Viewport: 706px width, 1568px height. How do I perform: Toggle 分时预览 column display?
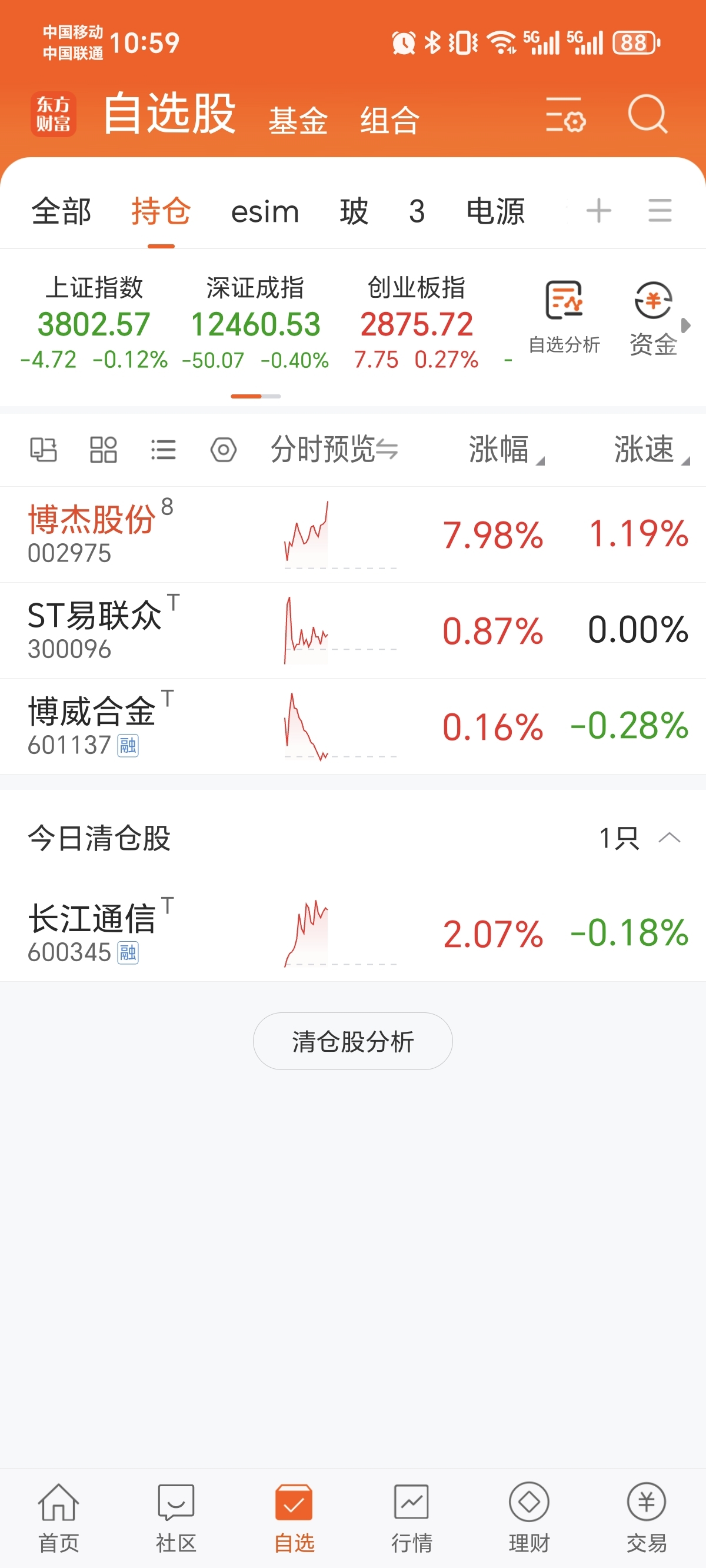tap(334, 450)
